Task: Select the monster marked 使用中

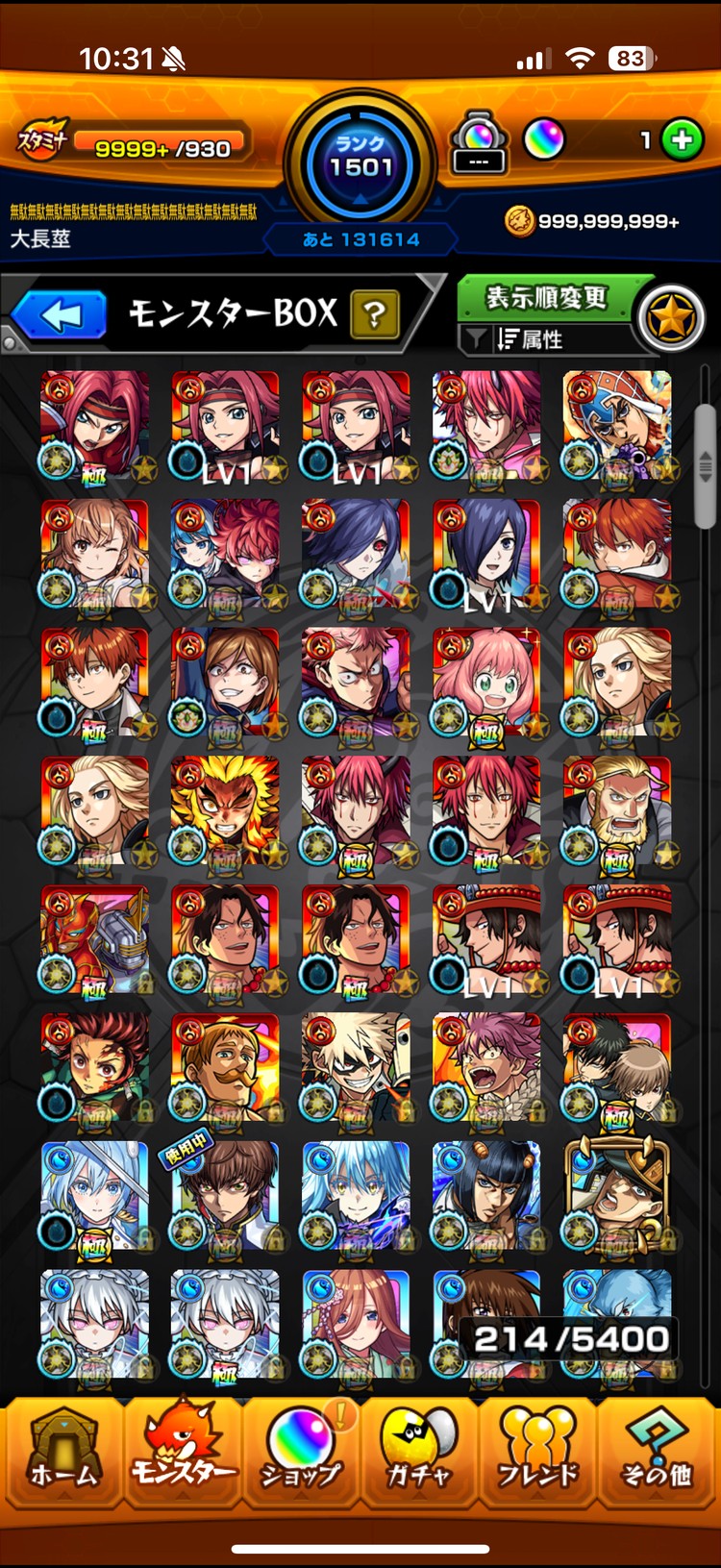Action: pos(225,1197)
